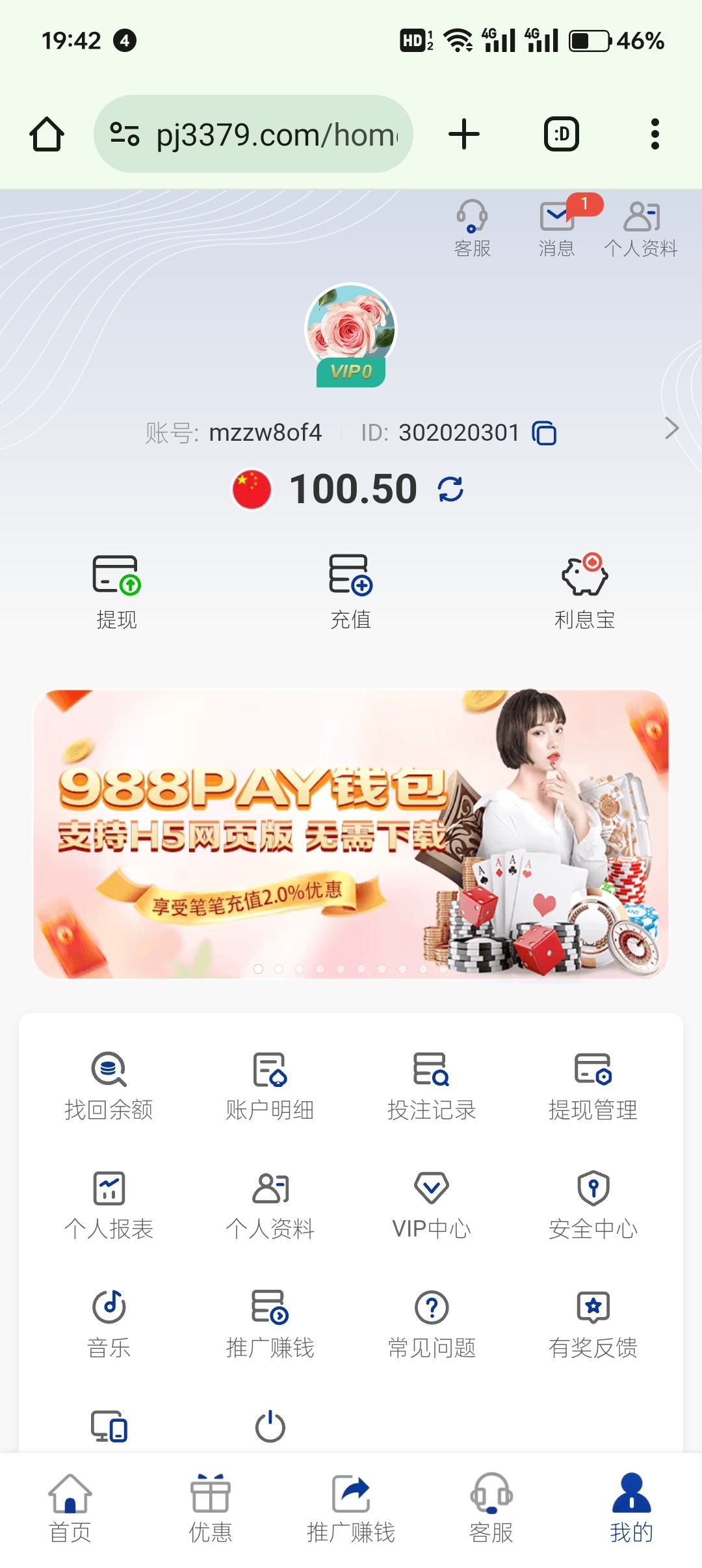Refresh the 100.50 balance

tap(450, 489)
